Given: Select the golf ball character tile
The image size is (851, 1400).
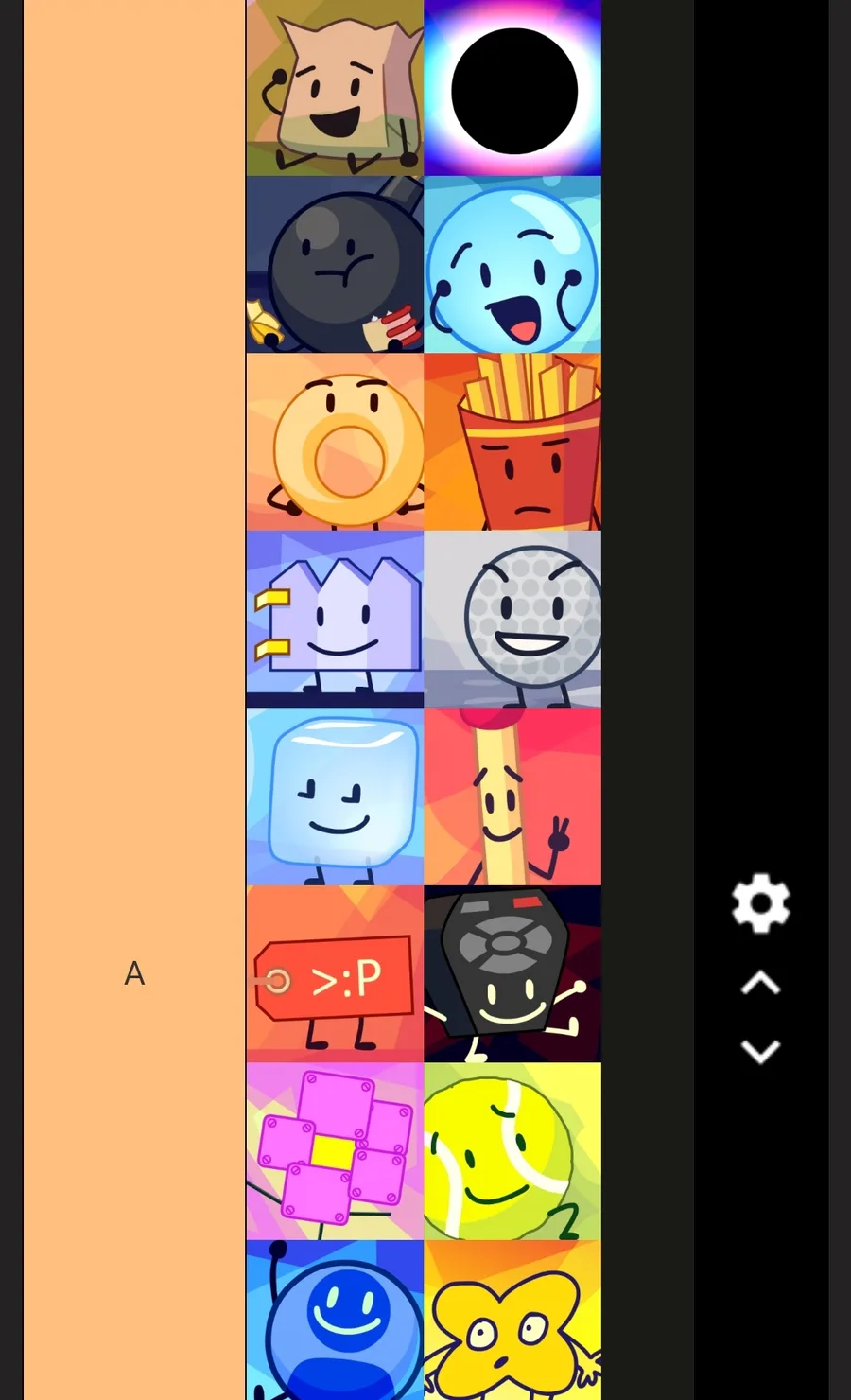Looking at the screenshot, I should [x=512, y=619].
